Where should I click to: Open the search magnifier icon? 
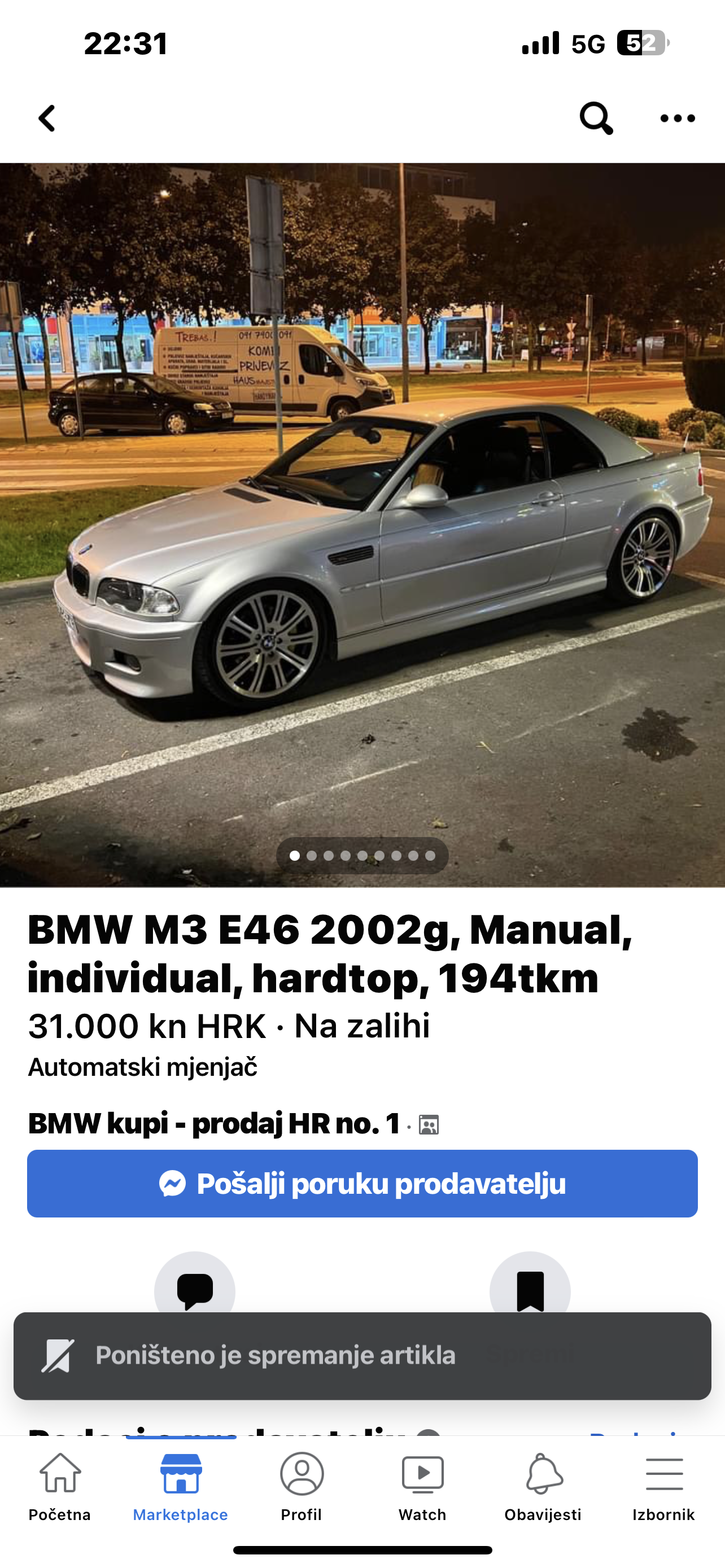pyautogui.click(x=595, y=118)
